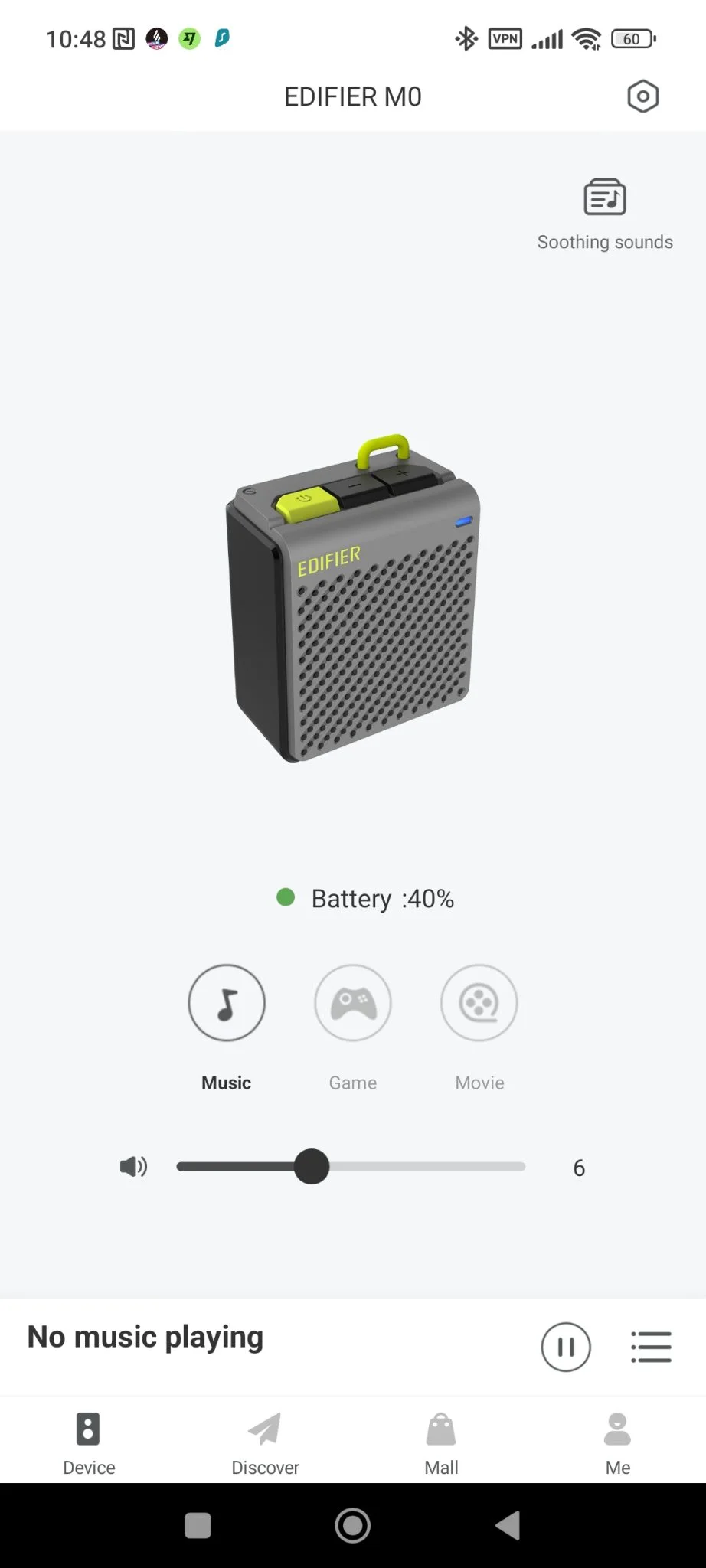The image size is (706, 1568).
Task: Switch to the Me tab
Action: 617,1443
